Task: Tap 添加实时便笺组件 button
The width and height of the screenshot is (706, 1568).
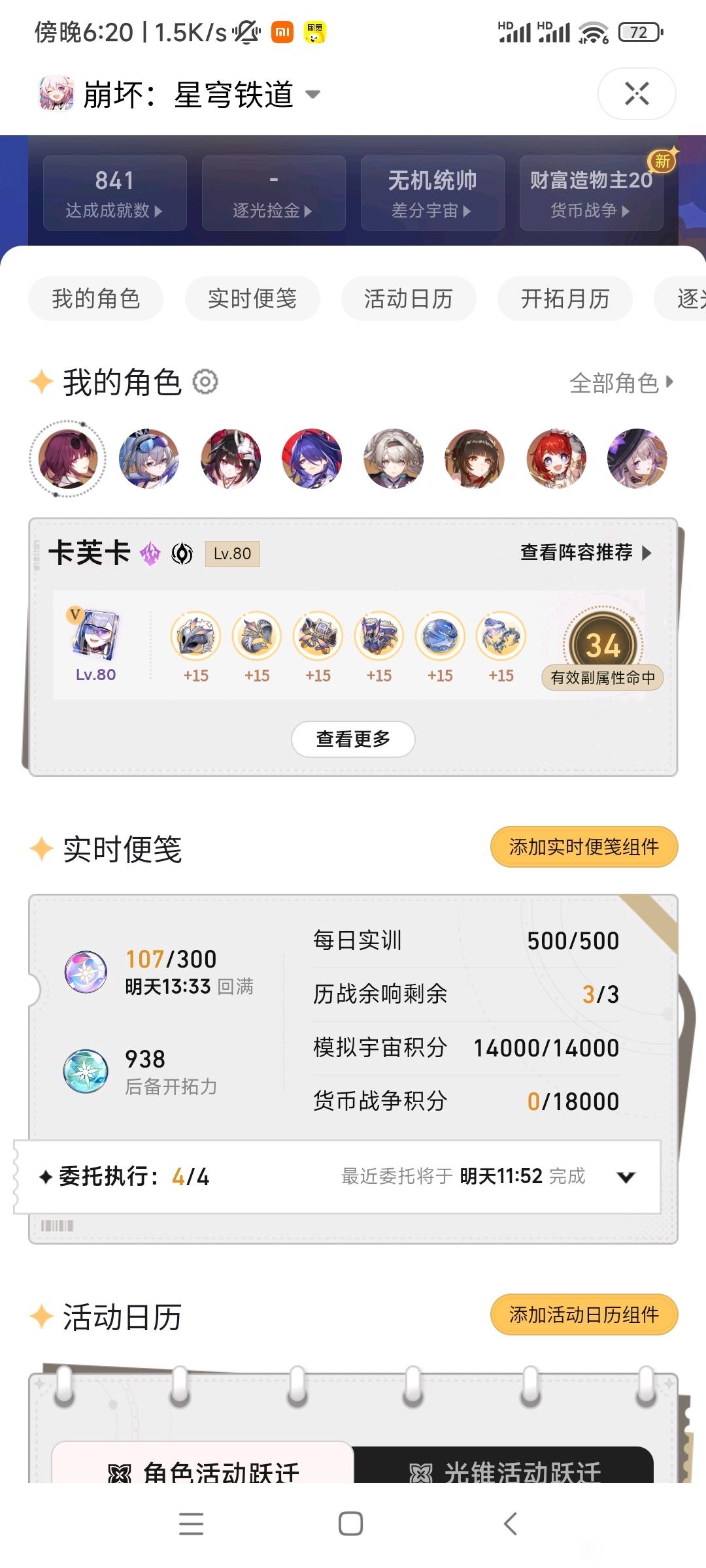Action: tap(584, 847)
